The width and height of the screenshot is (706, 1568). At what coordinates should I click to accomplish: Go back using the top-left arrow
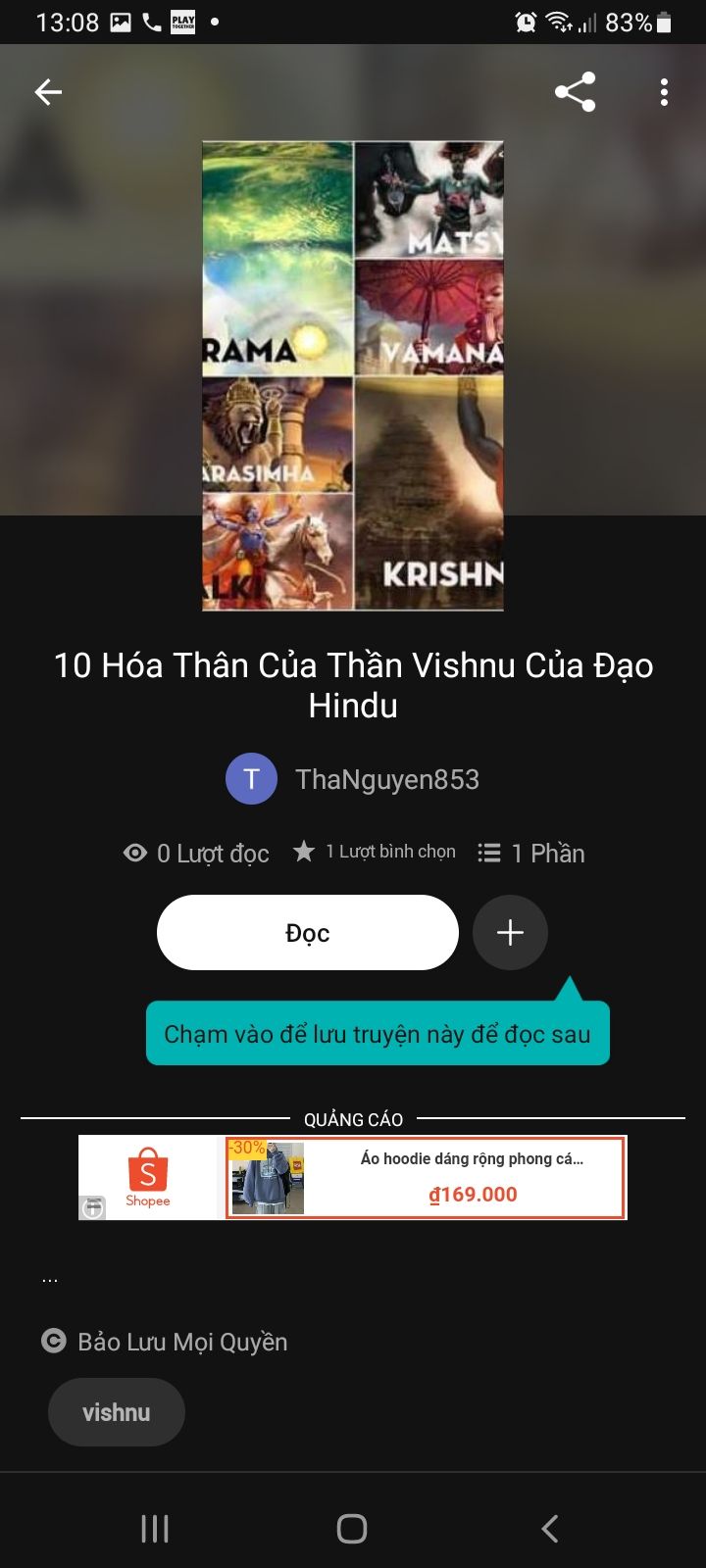pyautogui.click(x=48, y=92)
